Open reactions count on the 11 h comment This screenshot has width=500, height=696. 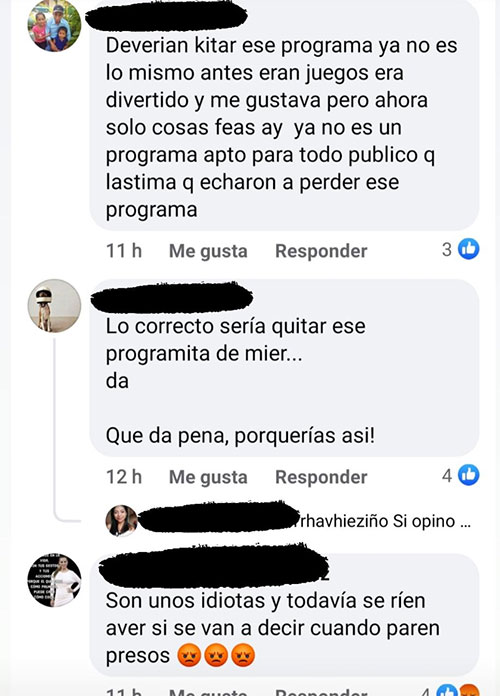pos(460,249)
